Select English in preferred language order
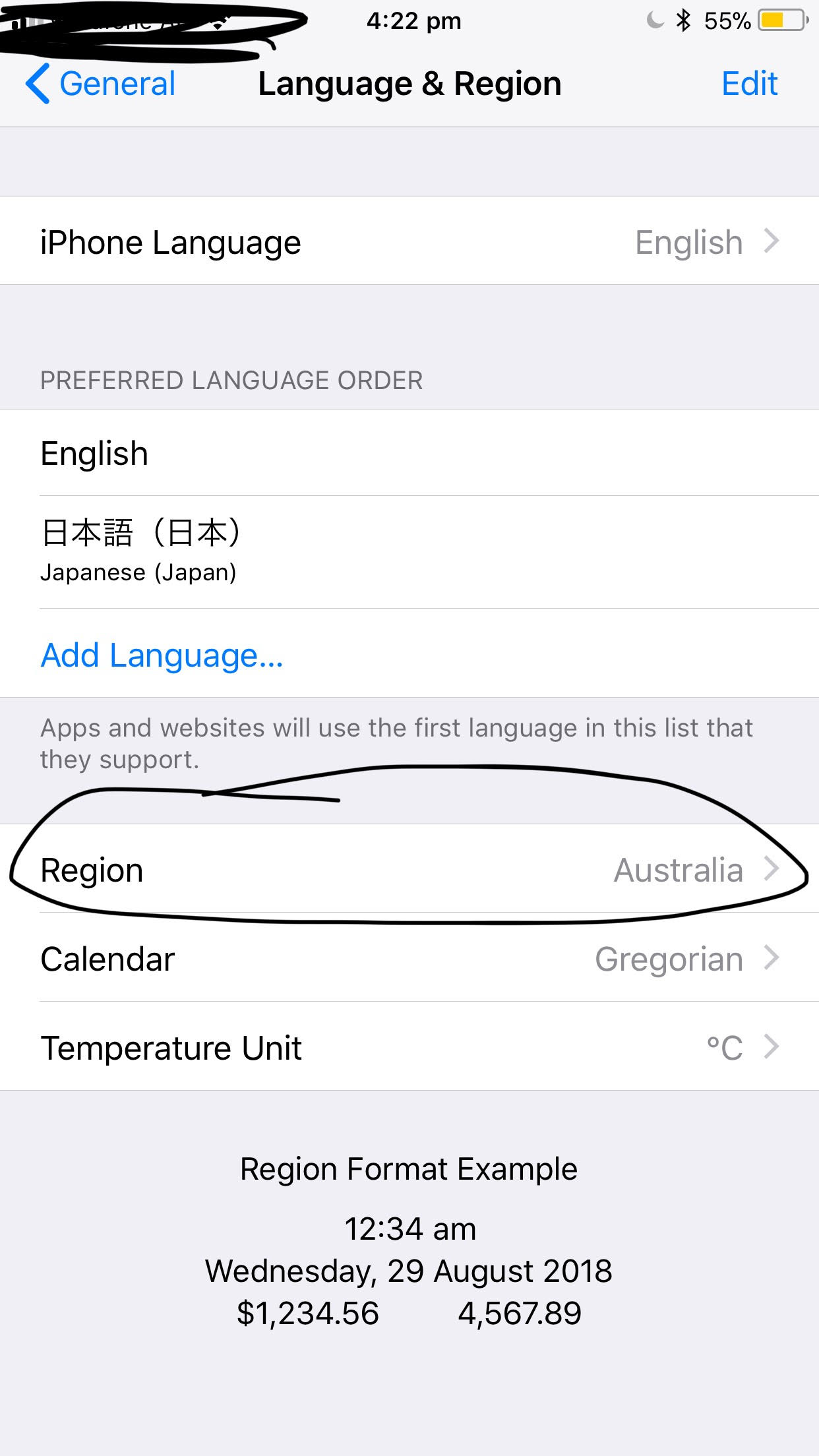 [409, 454]
